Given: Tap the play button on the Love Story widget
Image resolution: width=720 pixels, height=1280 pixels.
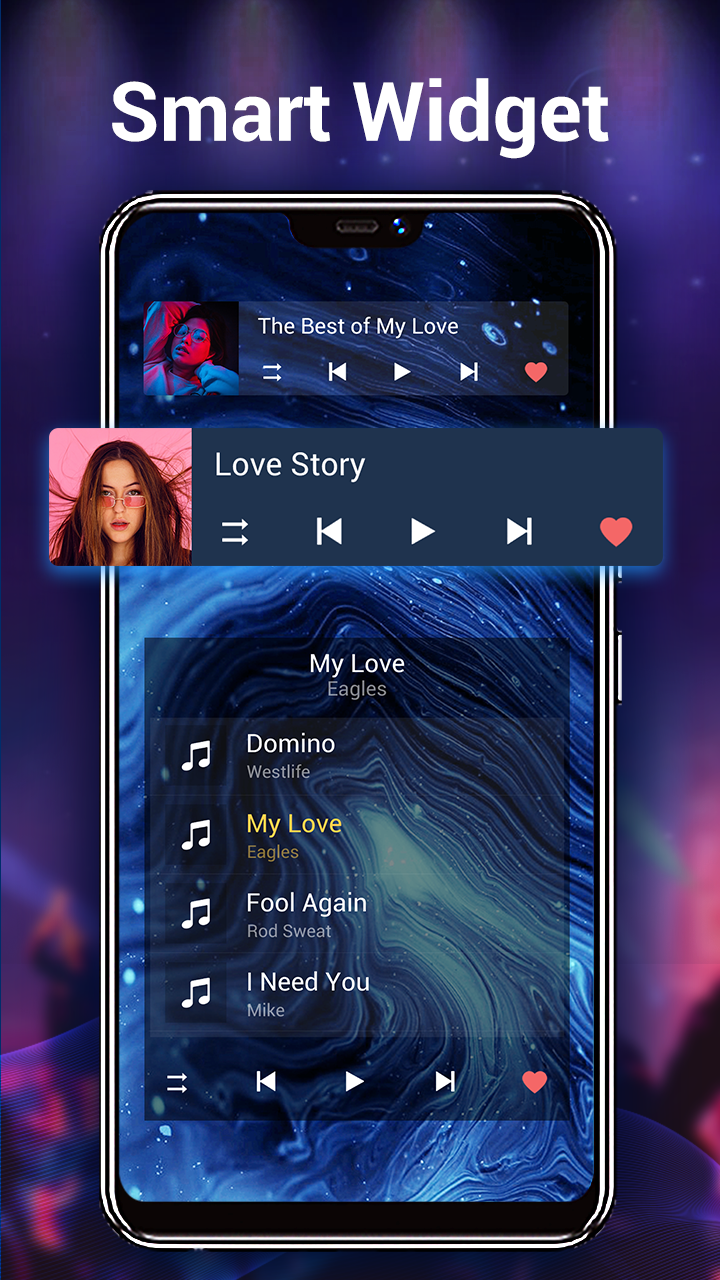Looking at the screenshot, I should pyautogui.click(x=424, y=531).
